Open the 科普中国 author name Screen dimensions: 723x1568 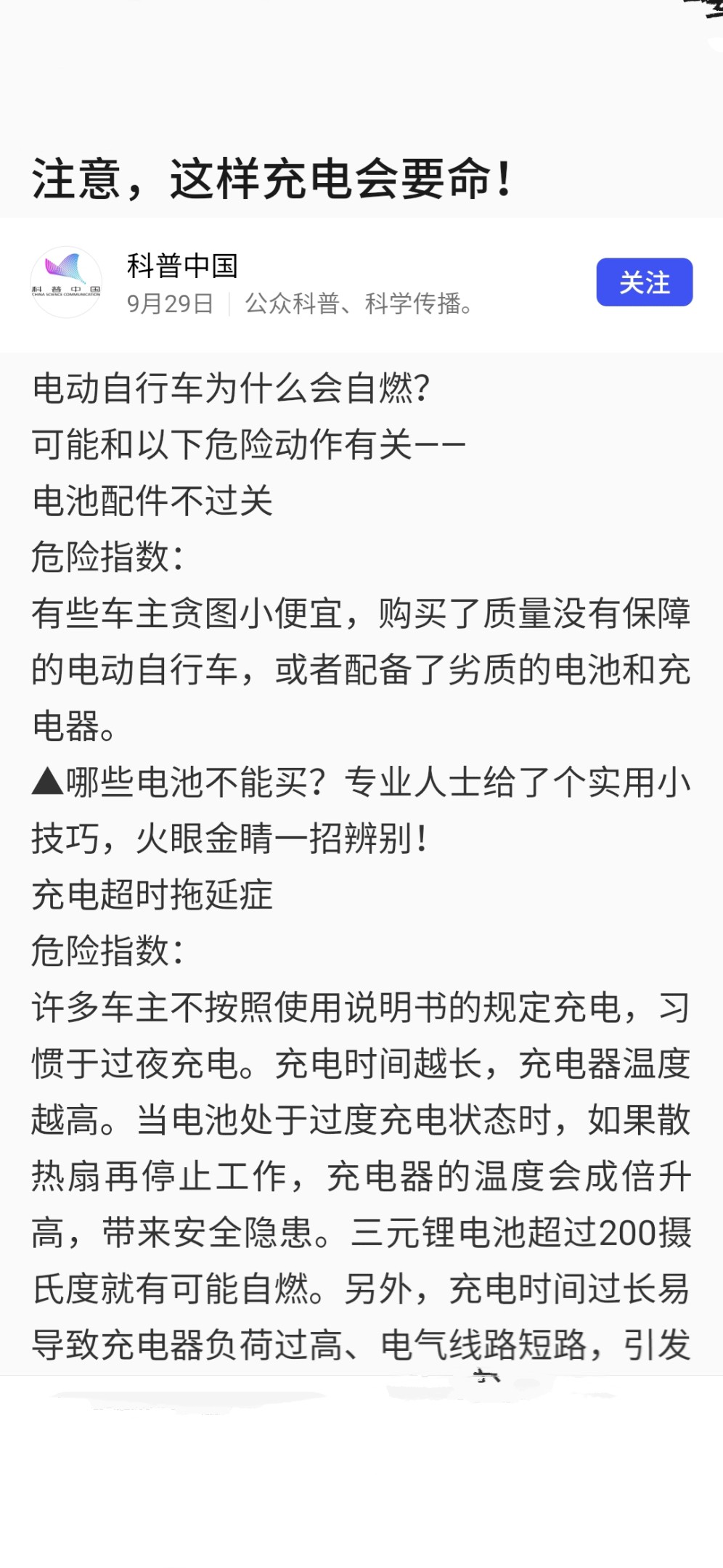coord(182,266)
